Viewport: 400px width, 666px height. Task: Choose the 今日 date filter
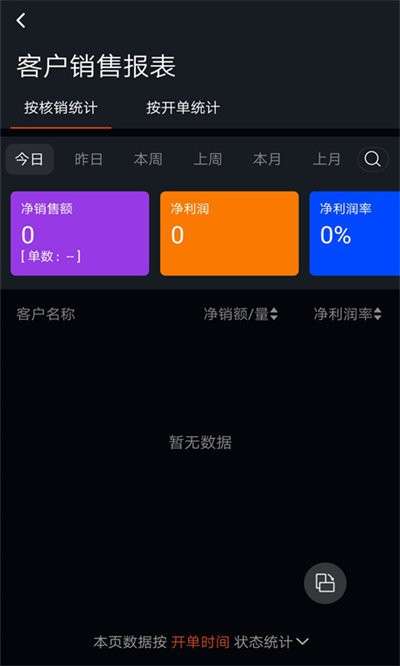pos(29,160)
